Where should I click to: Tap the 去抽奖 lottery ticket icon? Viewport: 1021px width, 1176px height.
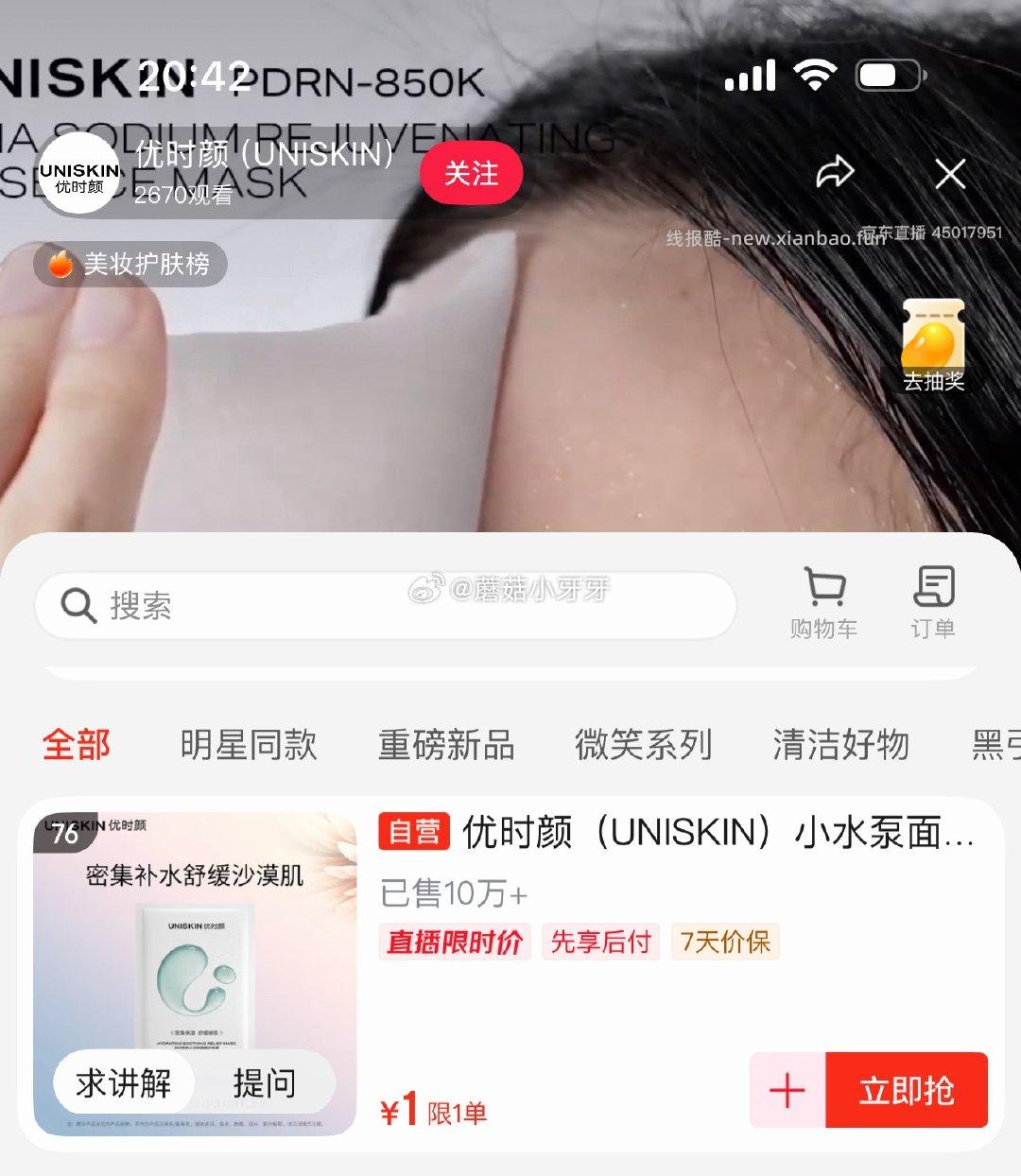tap(935, 342)
